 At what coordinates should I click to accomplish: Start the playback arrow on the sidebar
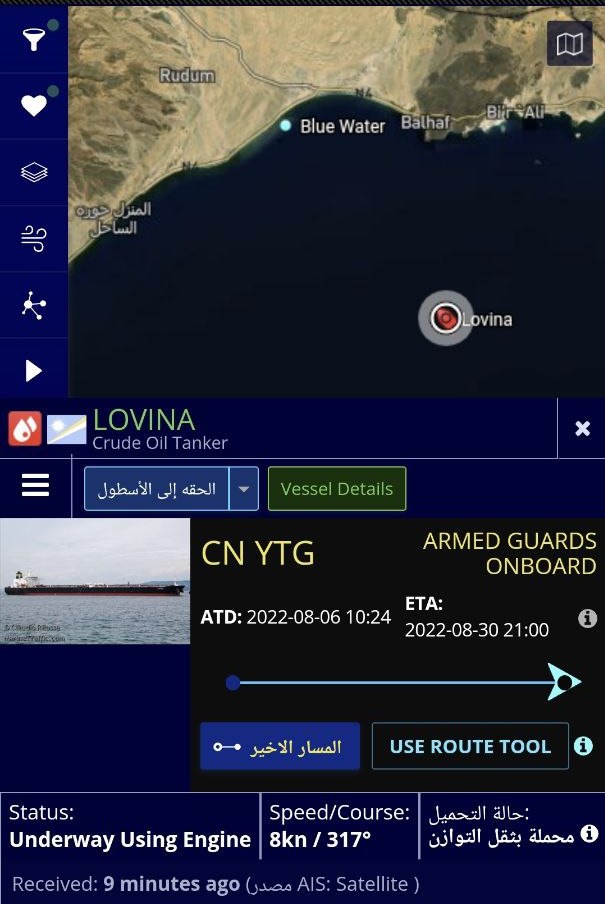click(x=34, y=371)
